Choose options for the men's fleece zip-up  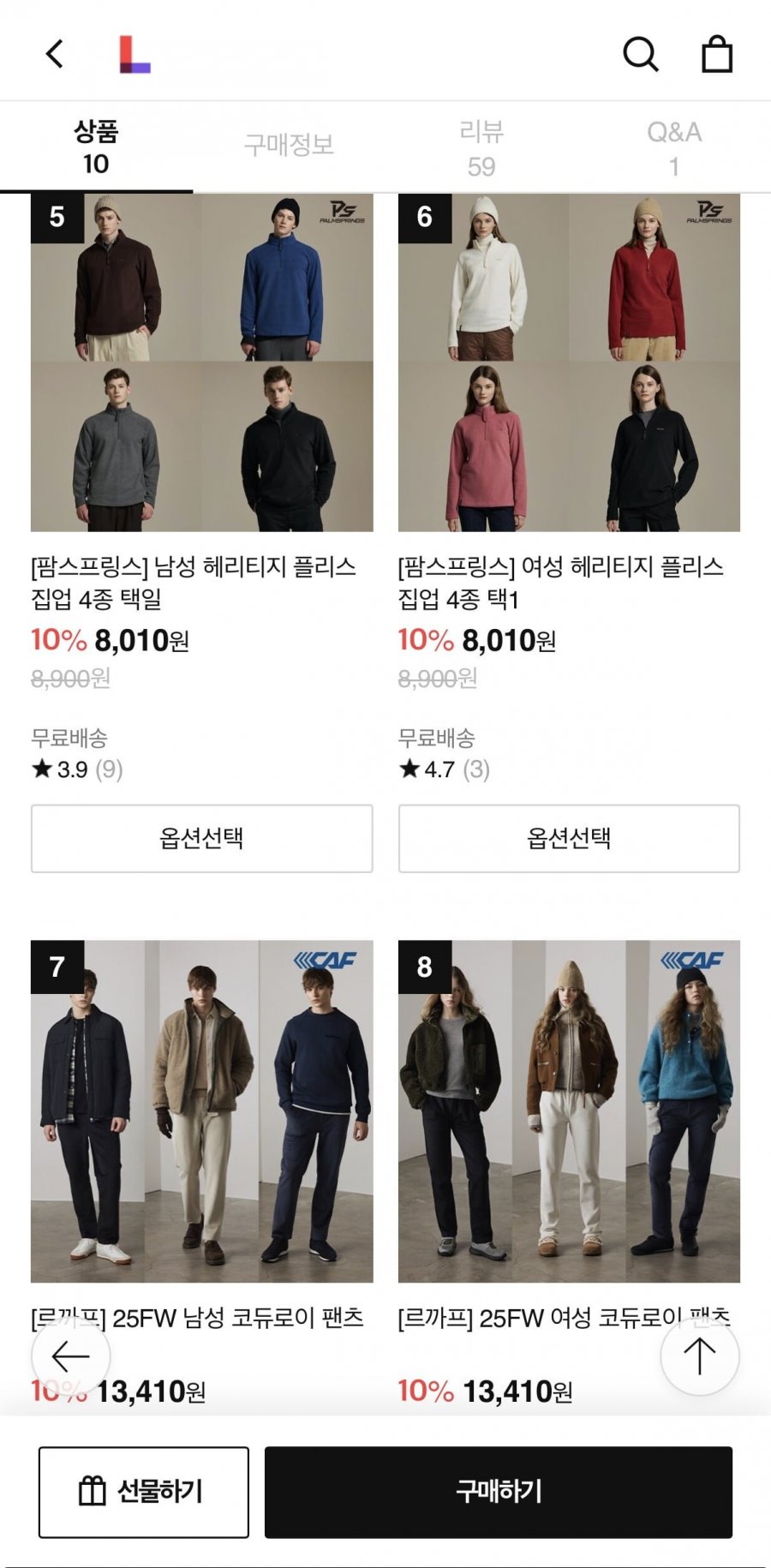point(201,838)
